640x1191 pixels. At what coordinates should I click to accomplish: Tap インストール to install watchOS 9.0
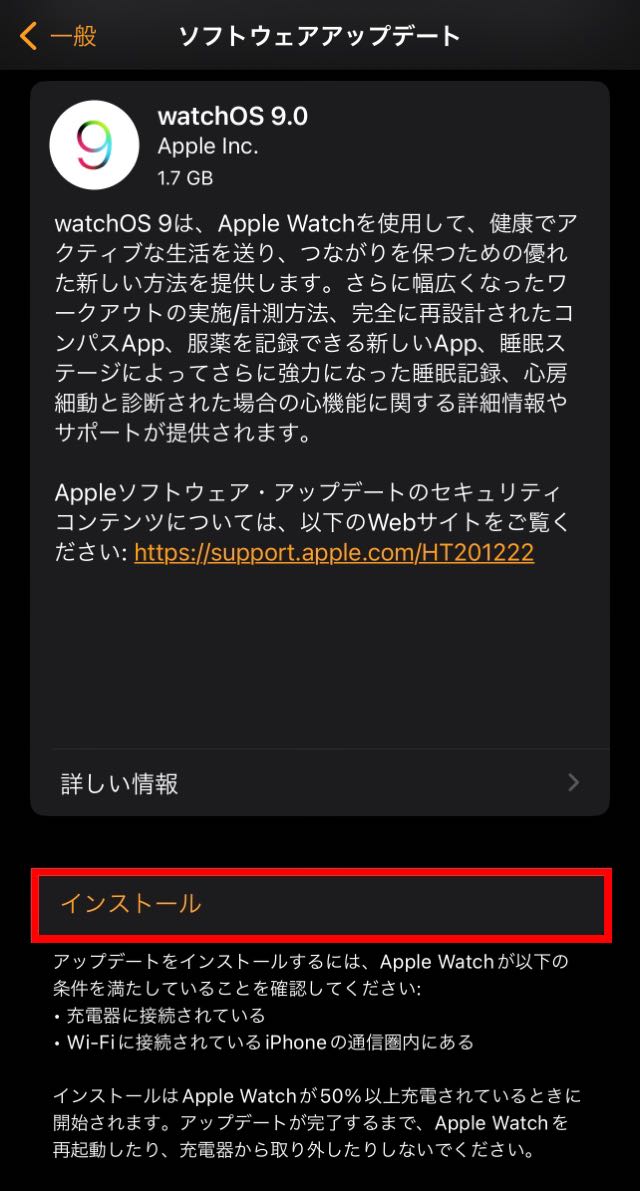click(x=321, y=904)
